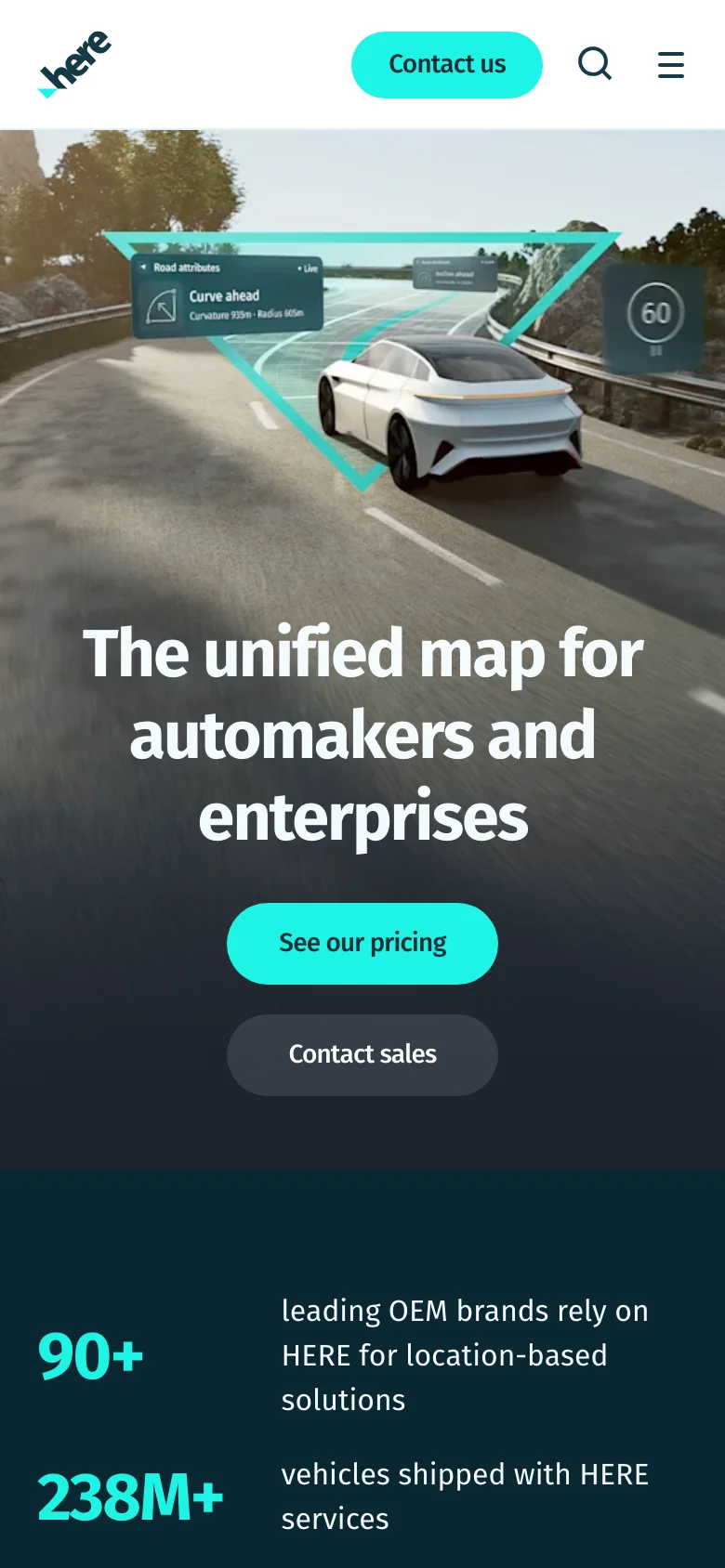Viewport: 725px width, 1568px height.
Task: Open the search icon in the header
Action: 595,64
